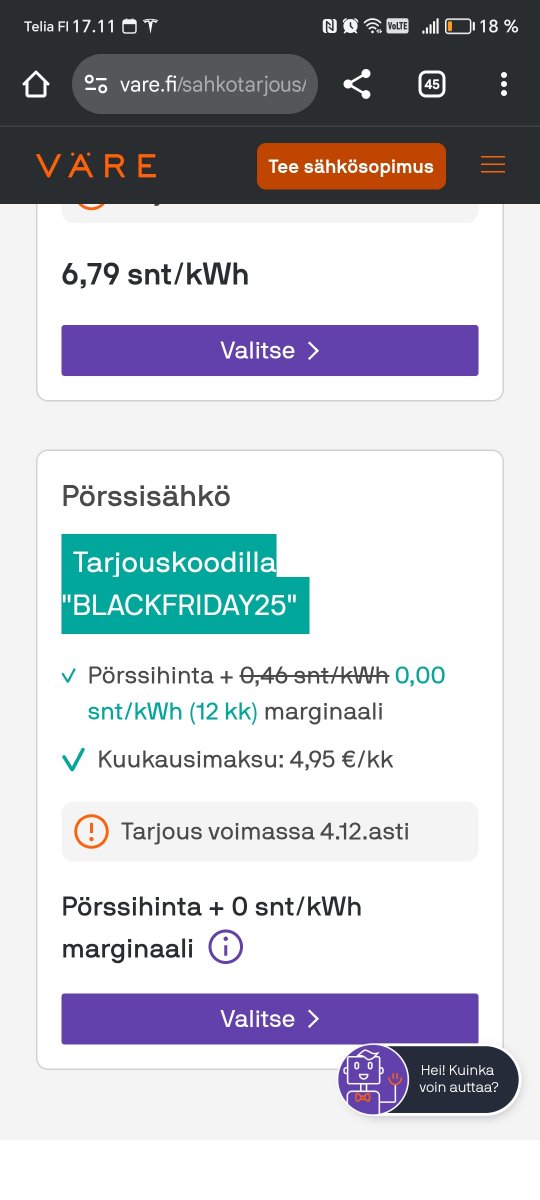
Task: Go to the browser home page
Action: tap(35, 85)
